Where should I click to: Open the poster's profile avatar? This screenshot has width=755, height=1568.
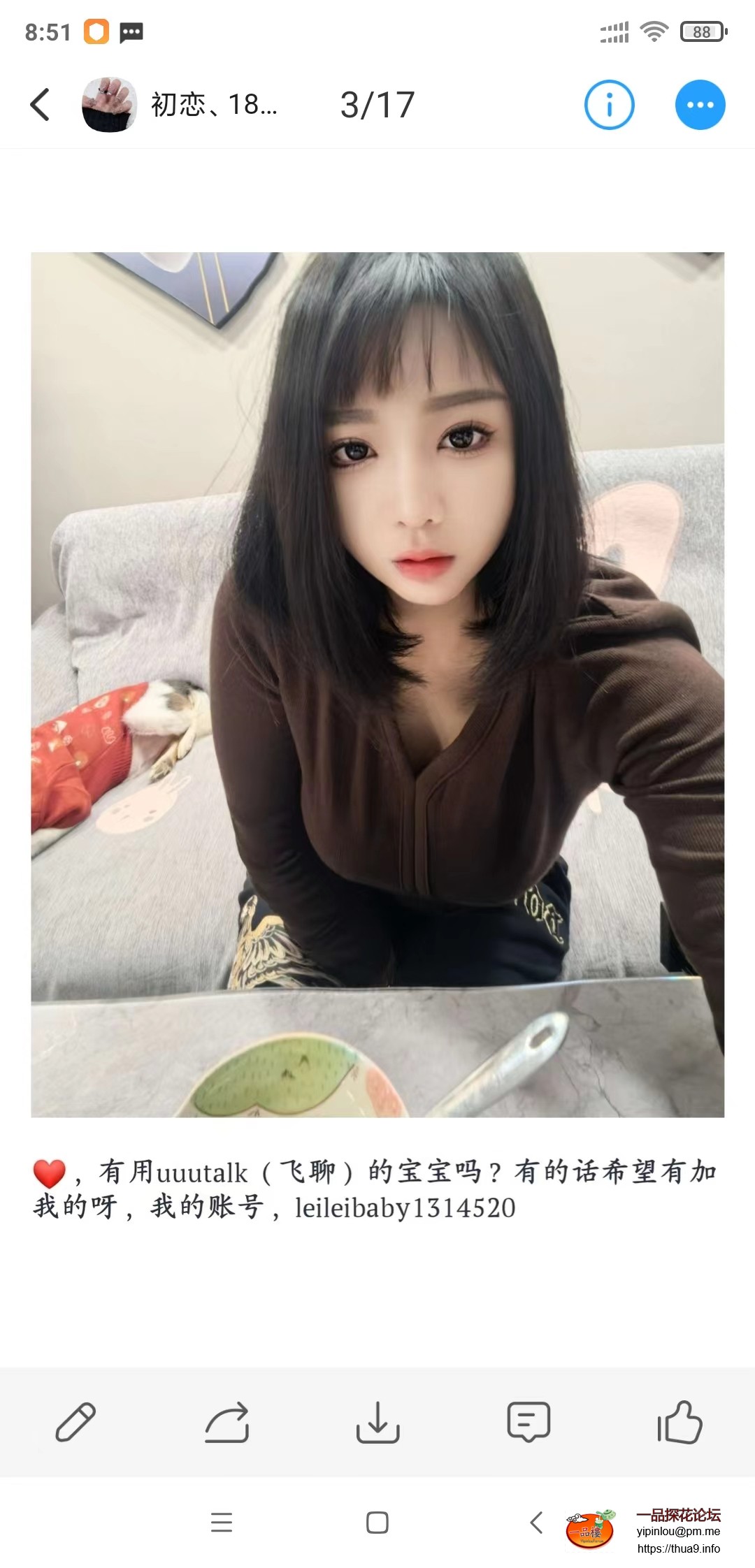[109, 105]
